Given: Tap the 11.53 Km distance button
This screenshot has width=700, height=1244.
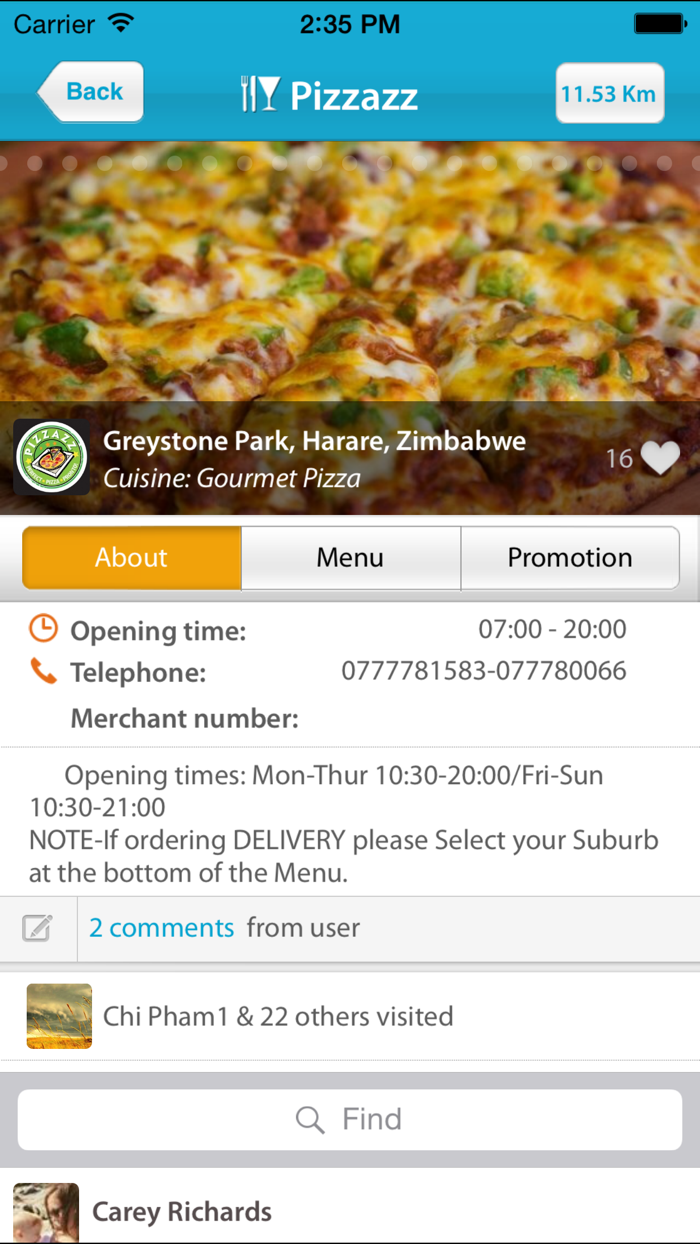Looking at the screenshot, I should pos(609,94).
